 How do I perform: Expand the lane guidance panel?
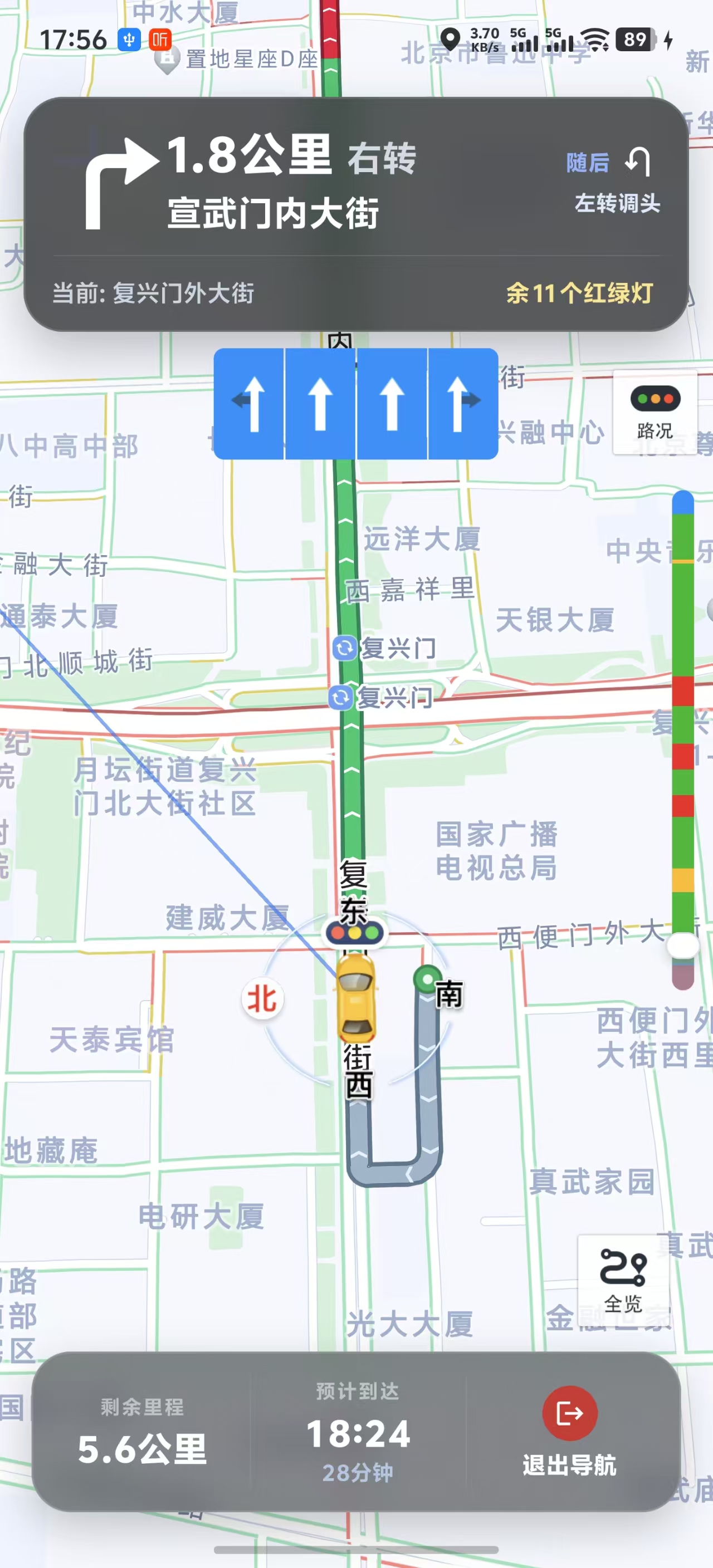355,404
